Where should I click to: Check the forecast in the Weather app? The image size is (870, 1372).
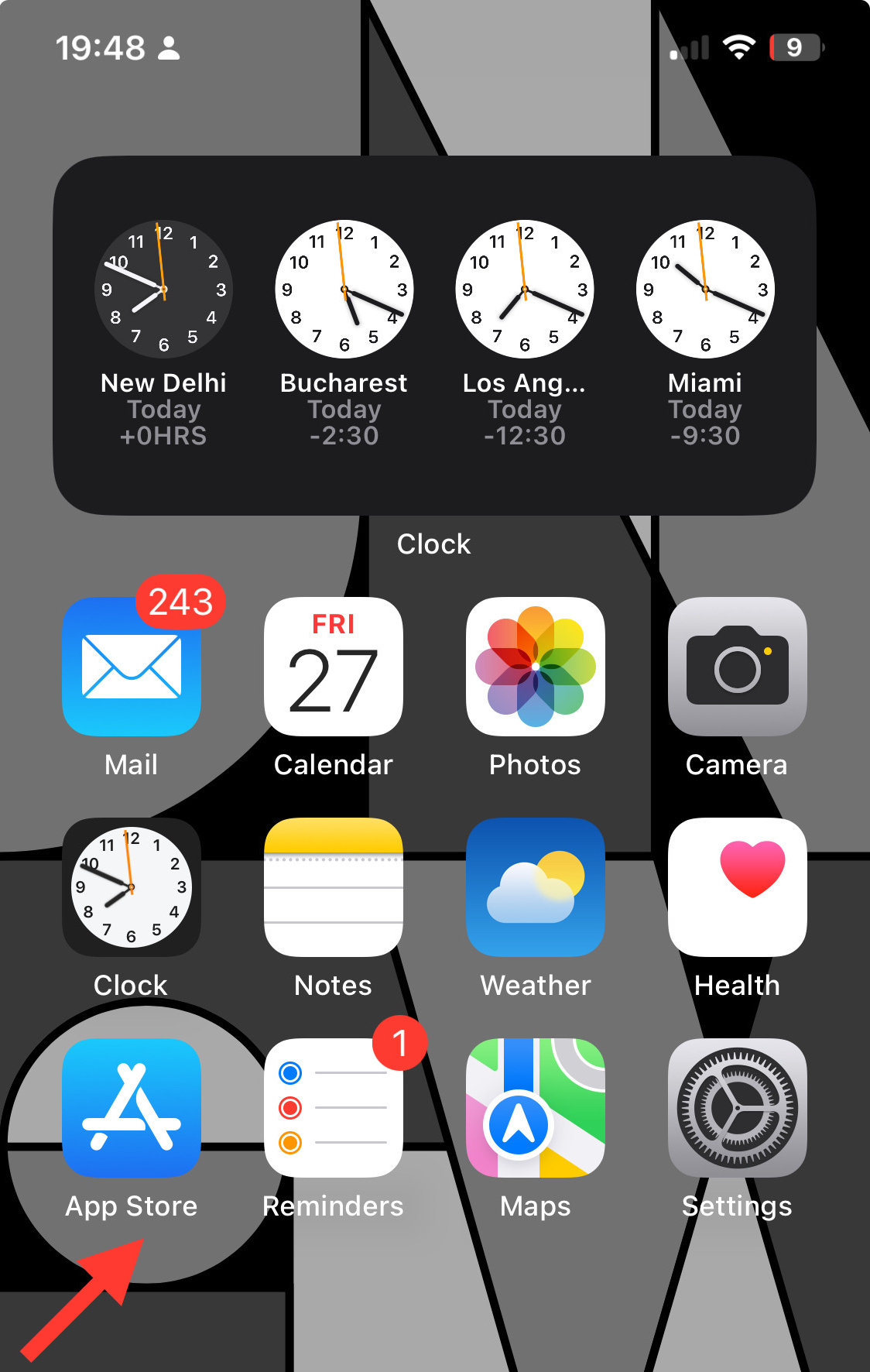(535, 888)
